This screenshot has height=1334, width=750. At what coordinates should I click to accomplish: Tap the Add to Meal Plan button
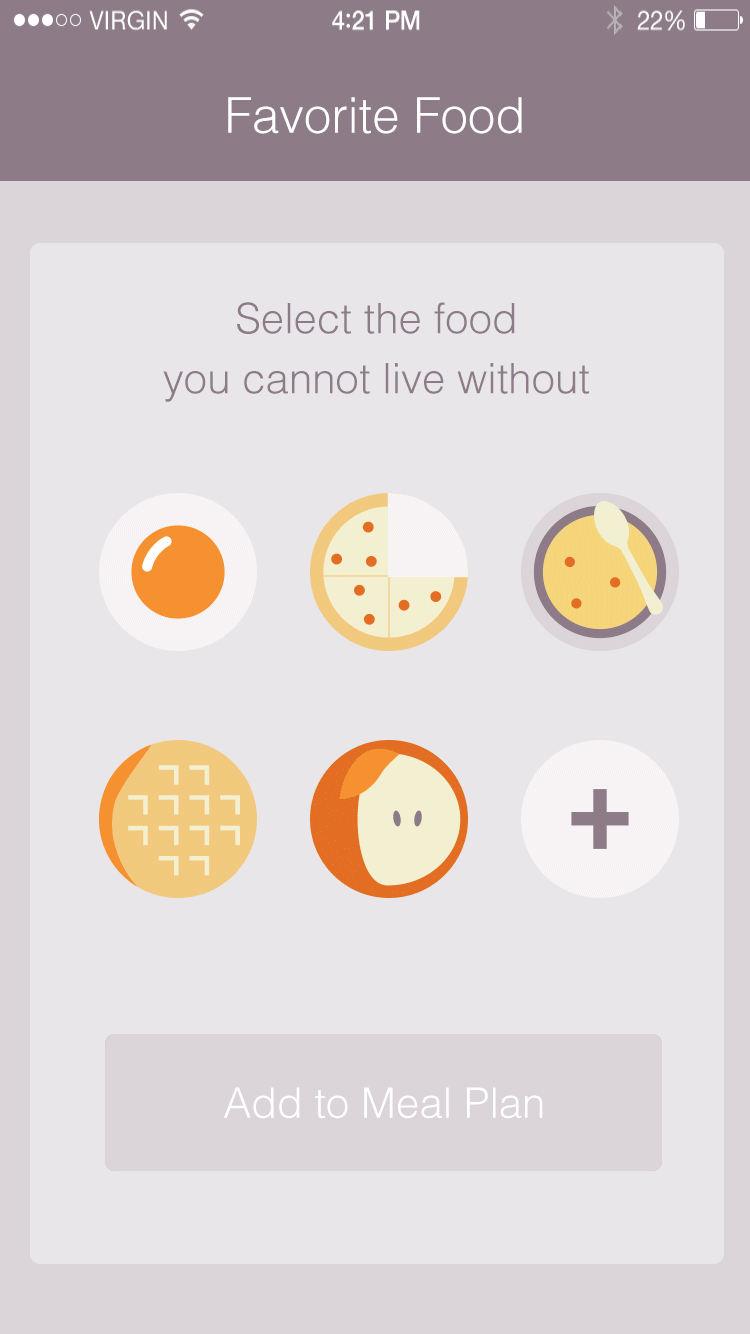383,1102
